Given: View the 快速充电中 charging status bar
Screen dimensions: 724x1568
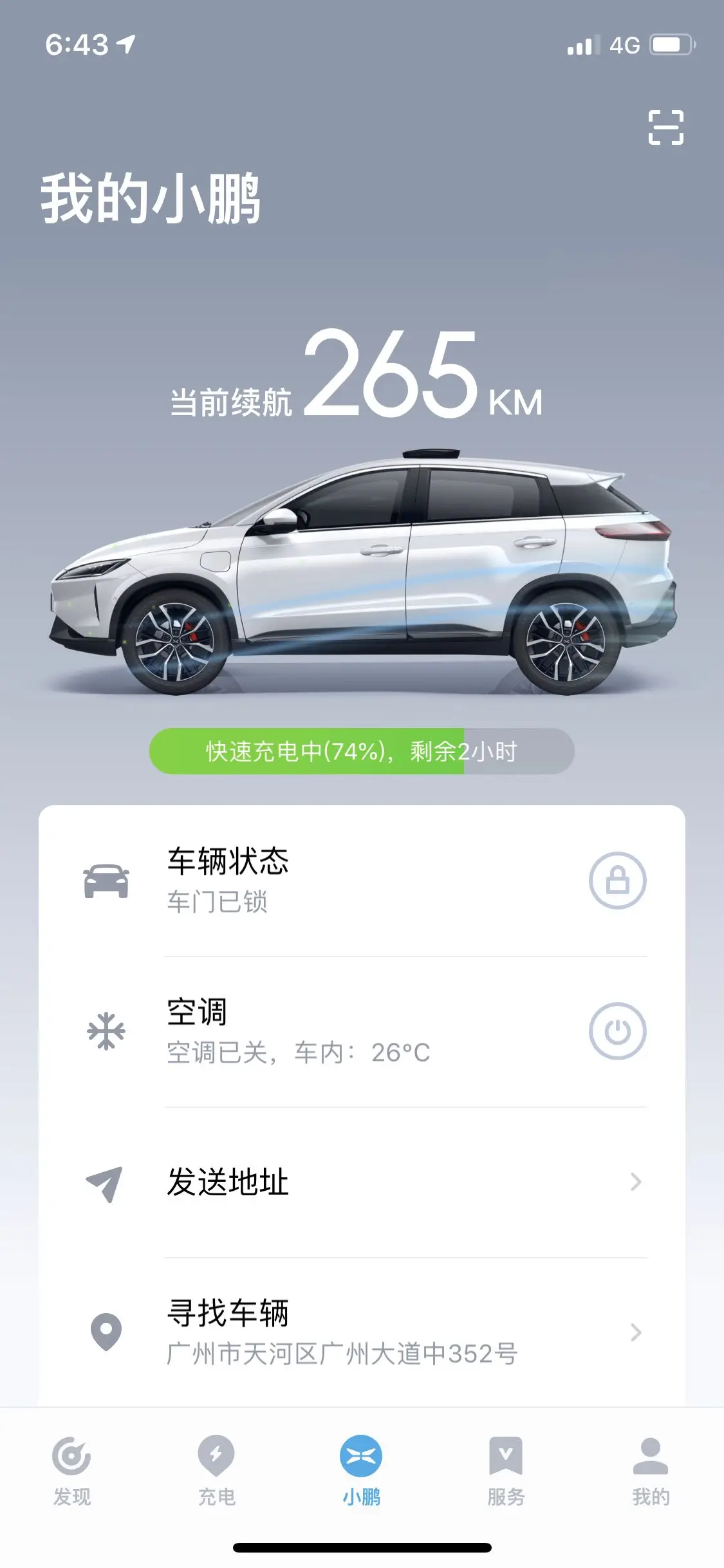Looking at the screenshot, I should pos(362,751).
